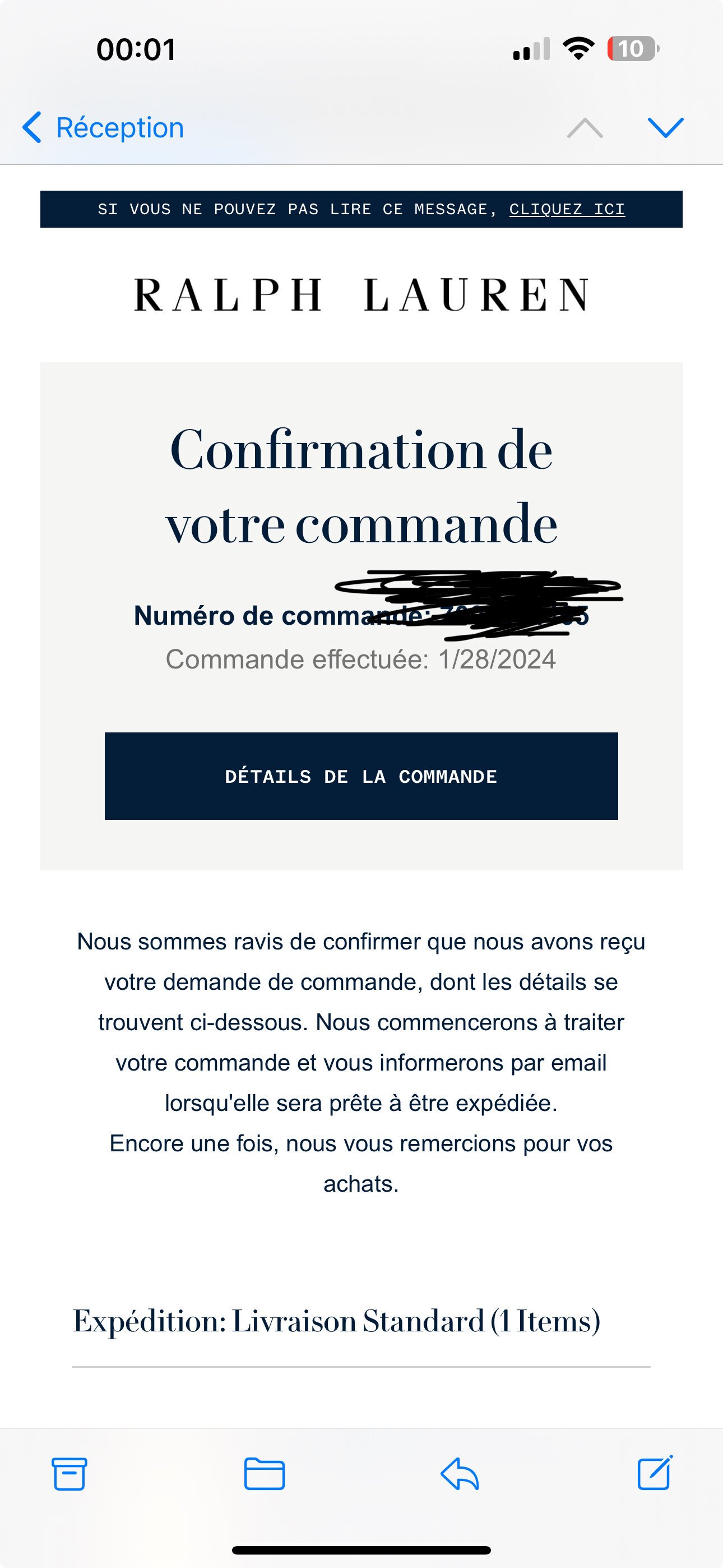Move this email to a folder
The height and width of the screenshot is (1568, 723).
pos(264,1474)
